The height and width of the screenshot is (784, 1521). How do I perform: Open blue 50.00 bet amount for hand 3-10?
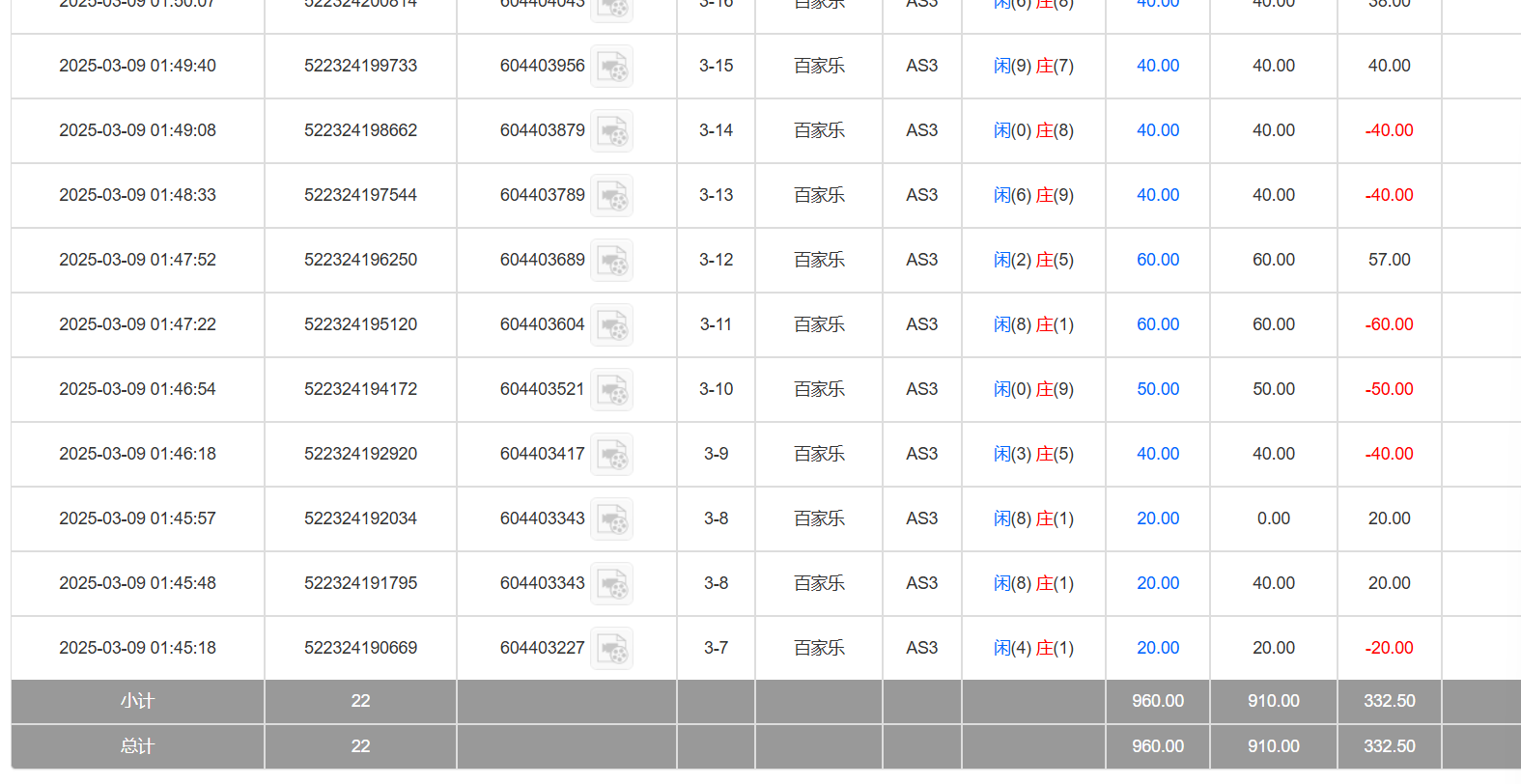1157,389
